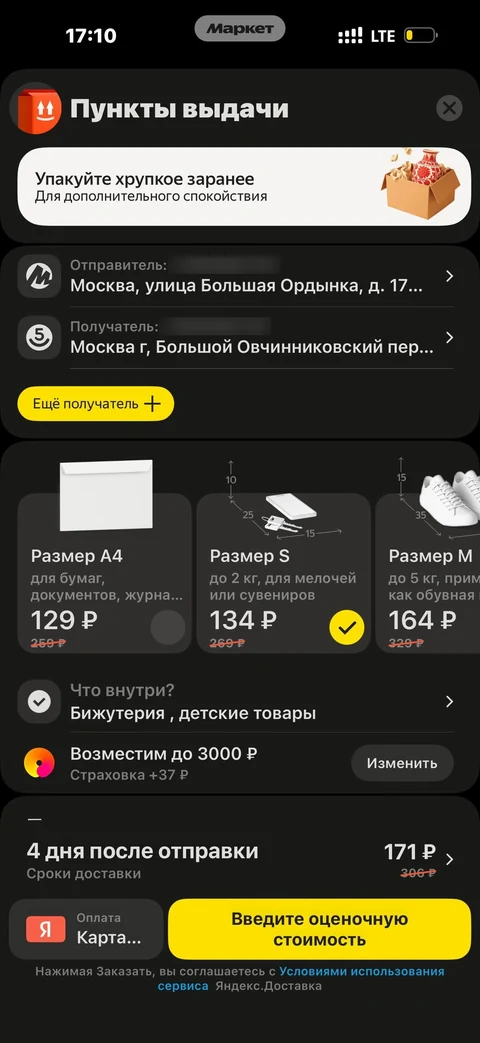Open sender address on Большая Ордынка
This screenshot has width=480, height=1043.
239,277
